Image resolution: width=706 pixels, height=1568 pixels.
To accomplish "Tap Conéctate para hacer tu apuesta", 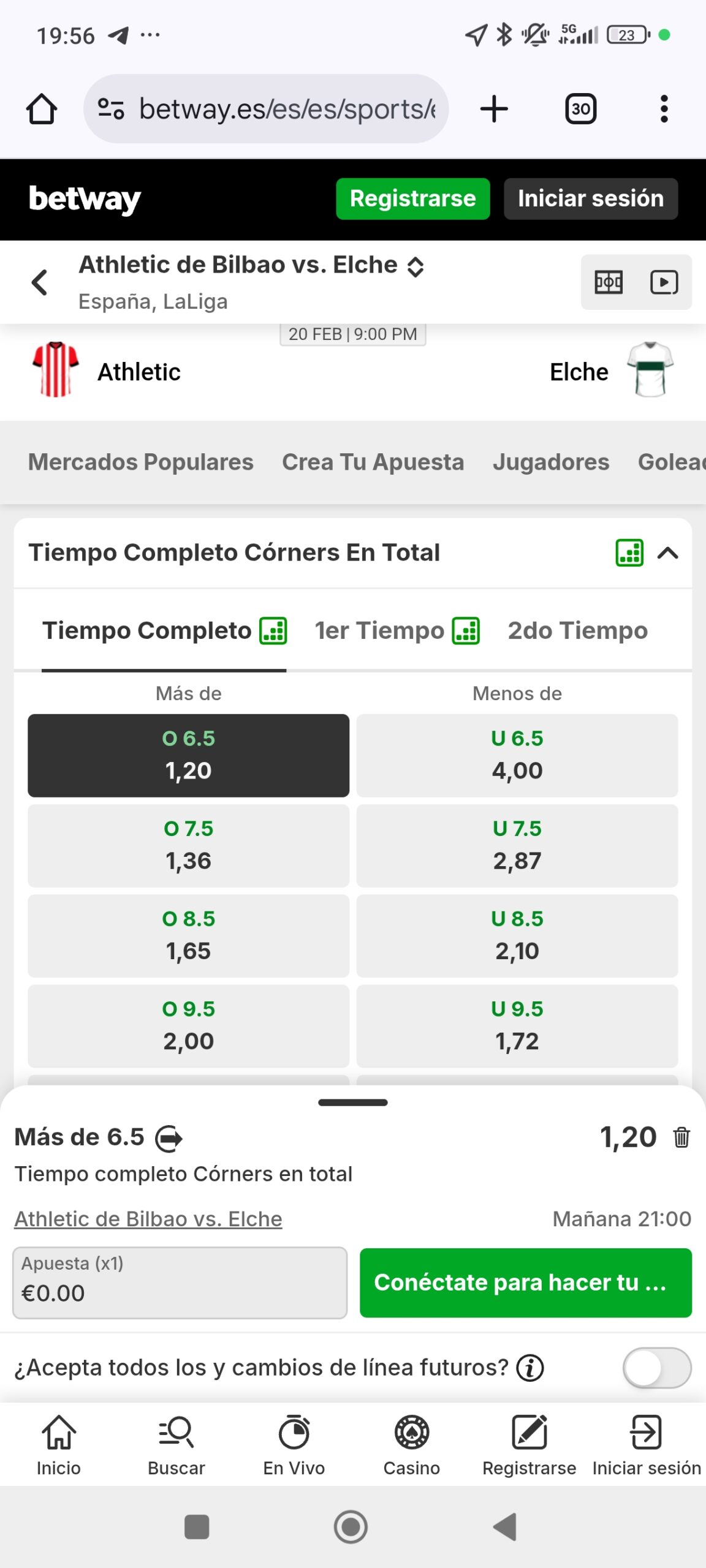I will (525, 1283).
